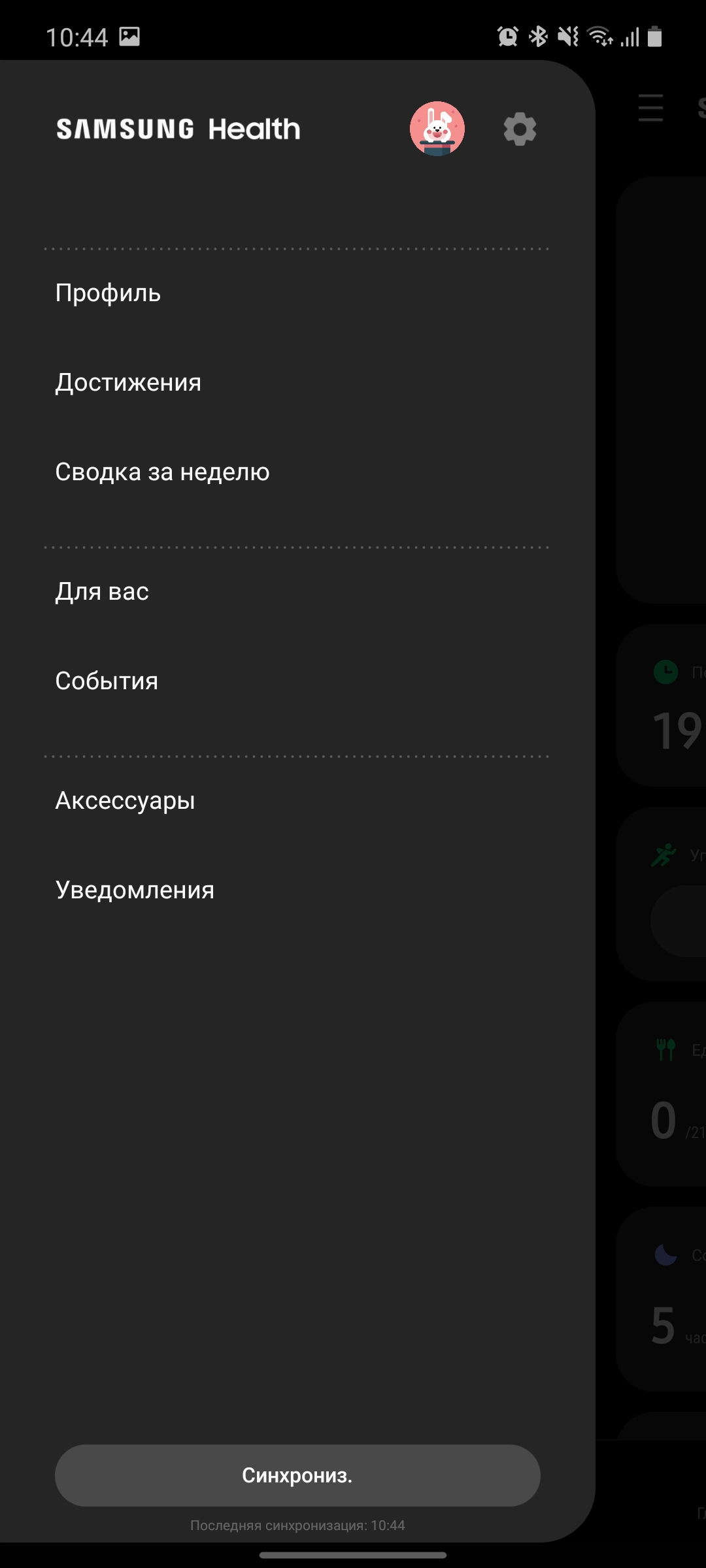Go to Аксессуары

coord(125,800)
